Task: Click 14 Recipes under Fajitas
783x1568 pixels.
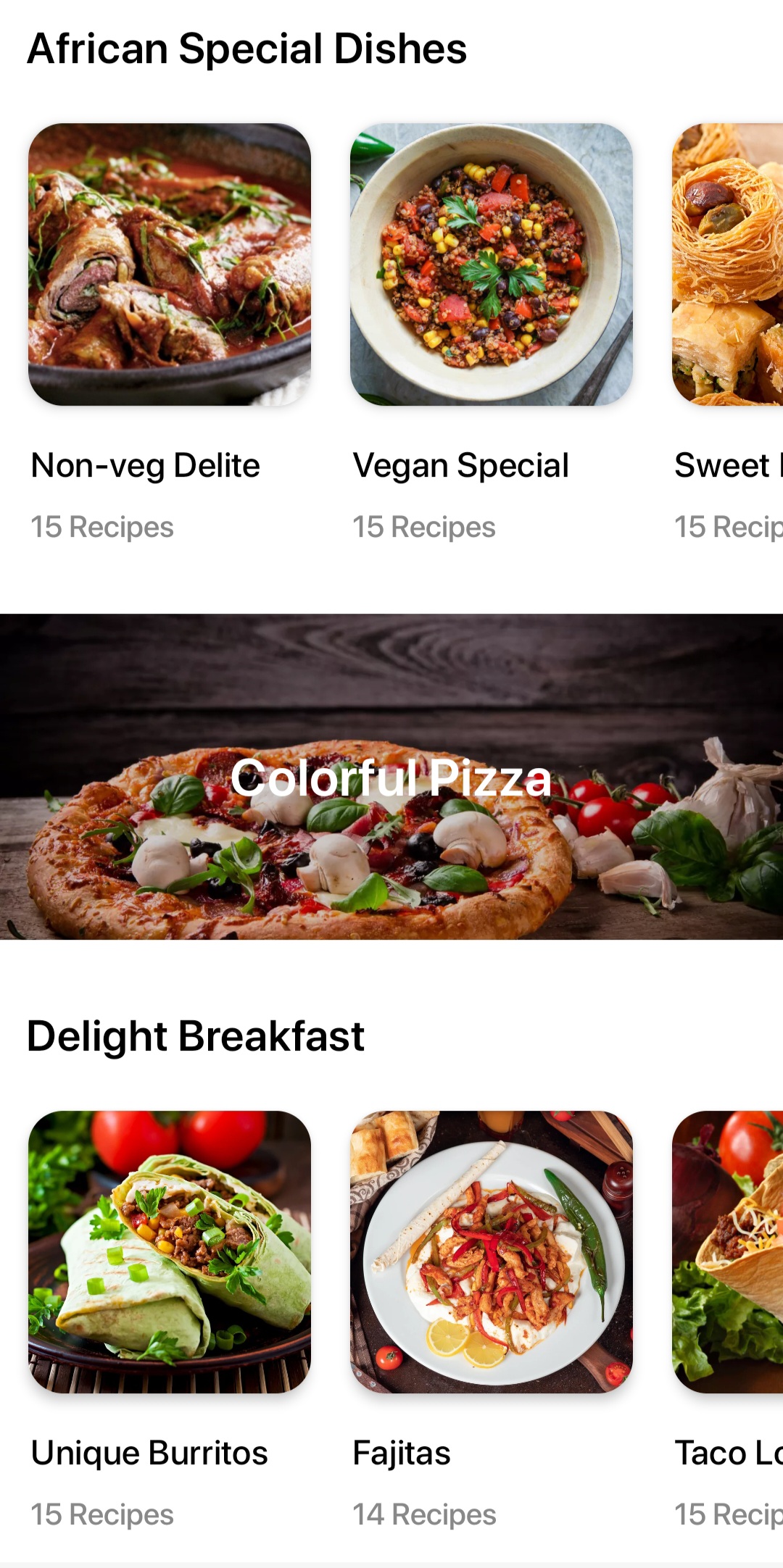Action: point(425,1514)
